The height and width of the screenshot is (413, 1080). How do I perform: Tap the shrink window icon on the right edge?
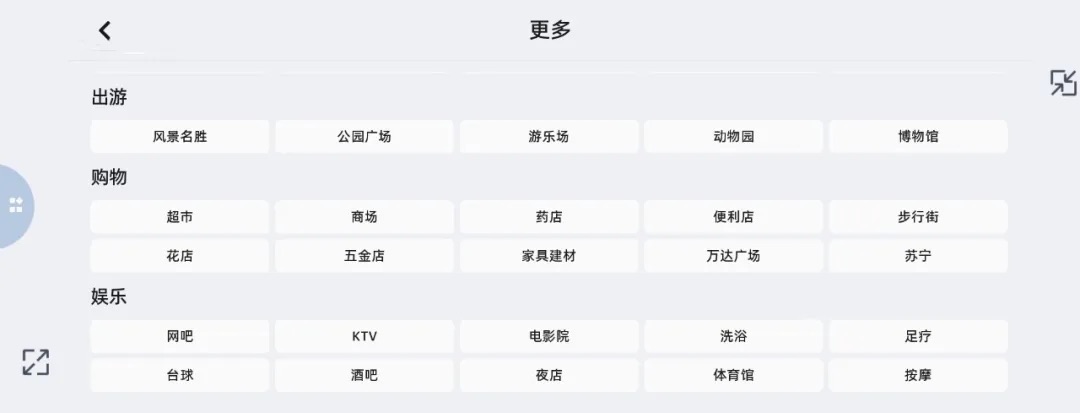click(1063, 83)
